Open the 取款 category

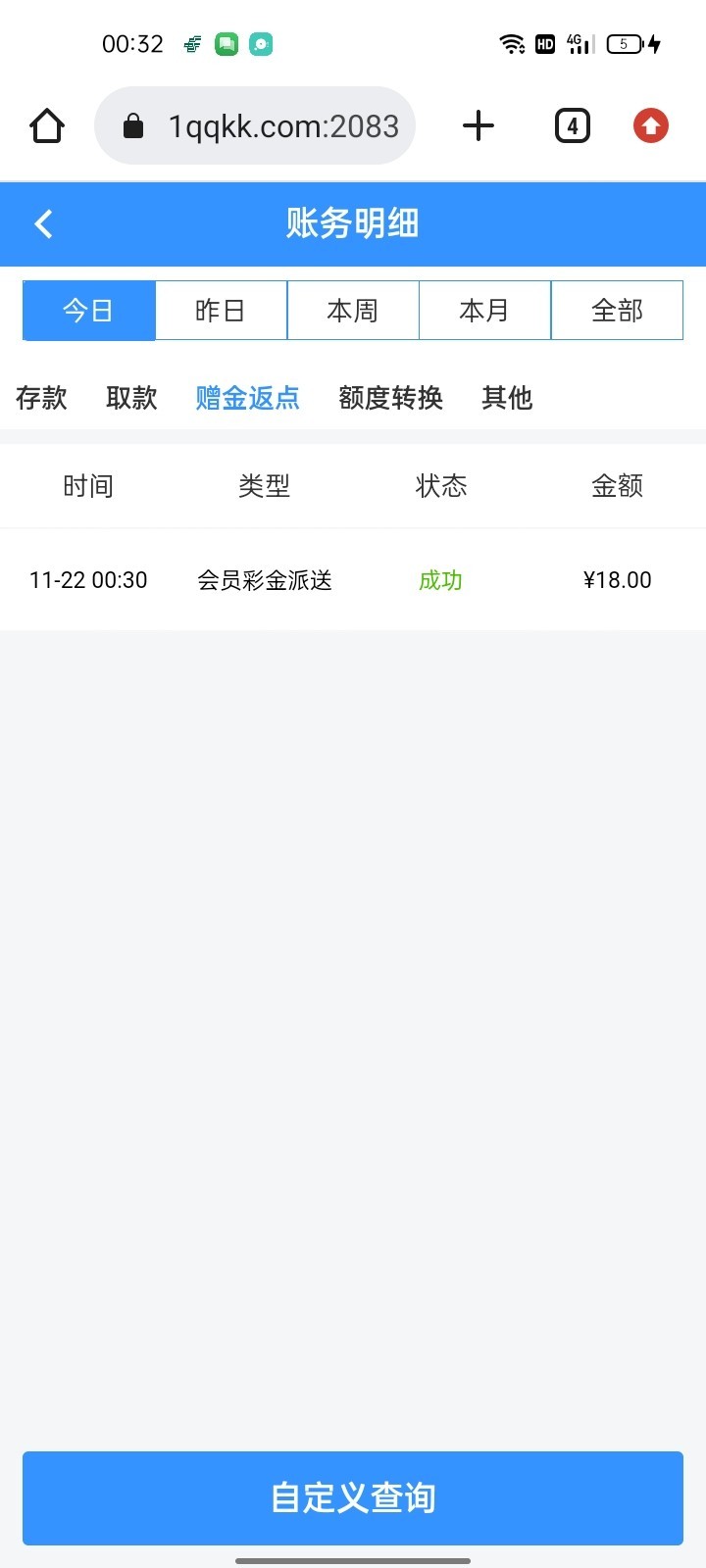(131, 397)
